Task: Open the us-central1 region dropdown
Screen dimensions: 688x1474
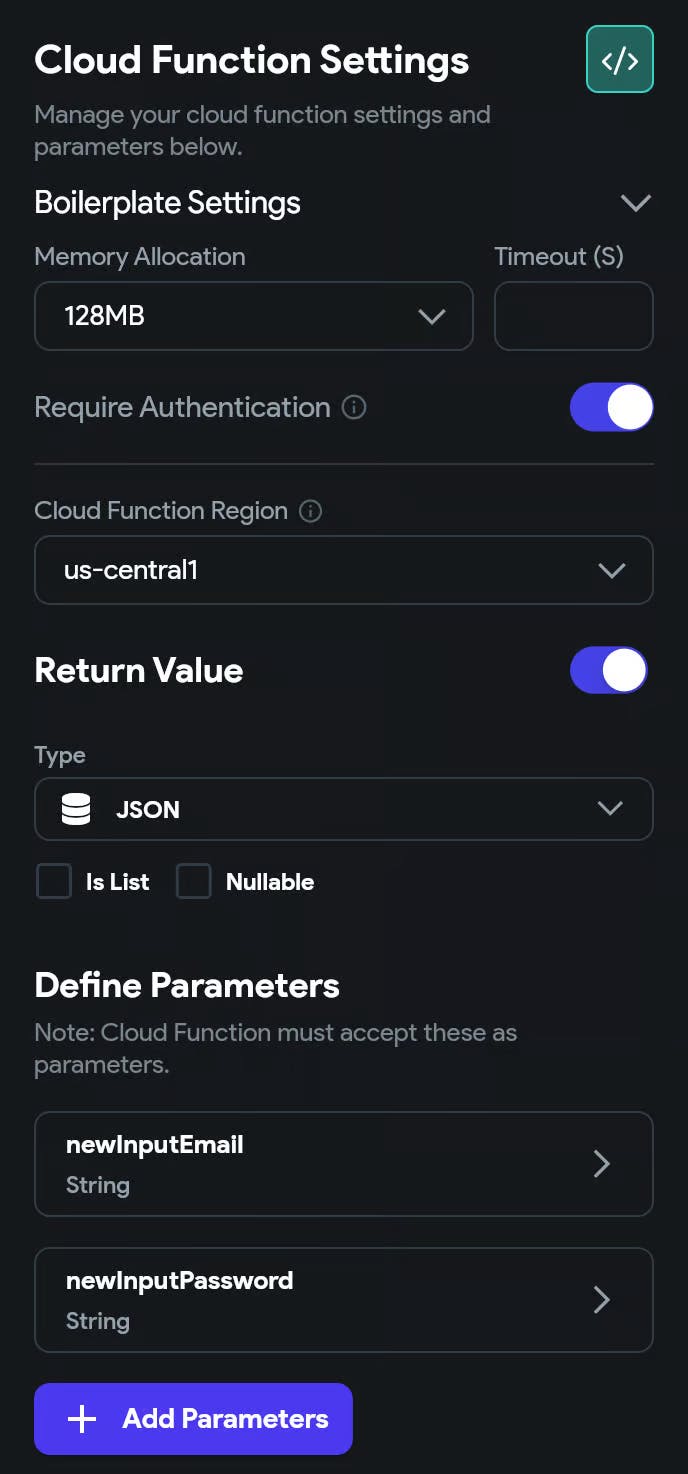Action: point(343,570)
